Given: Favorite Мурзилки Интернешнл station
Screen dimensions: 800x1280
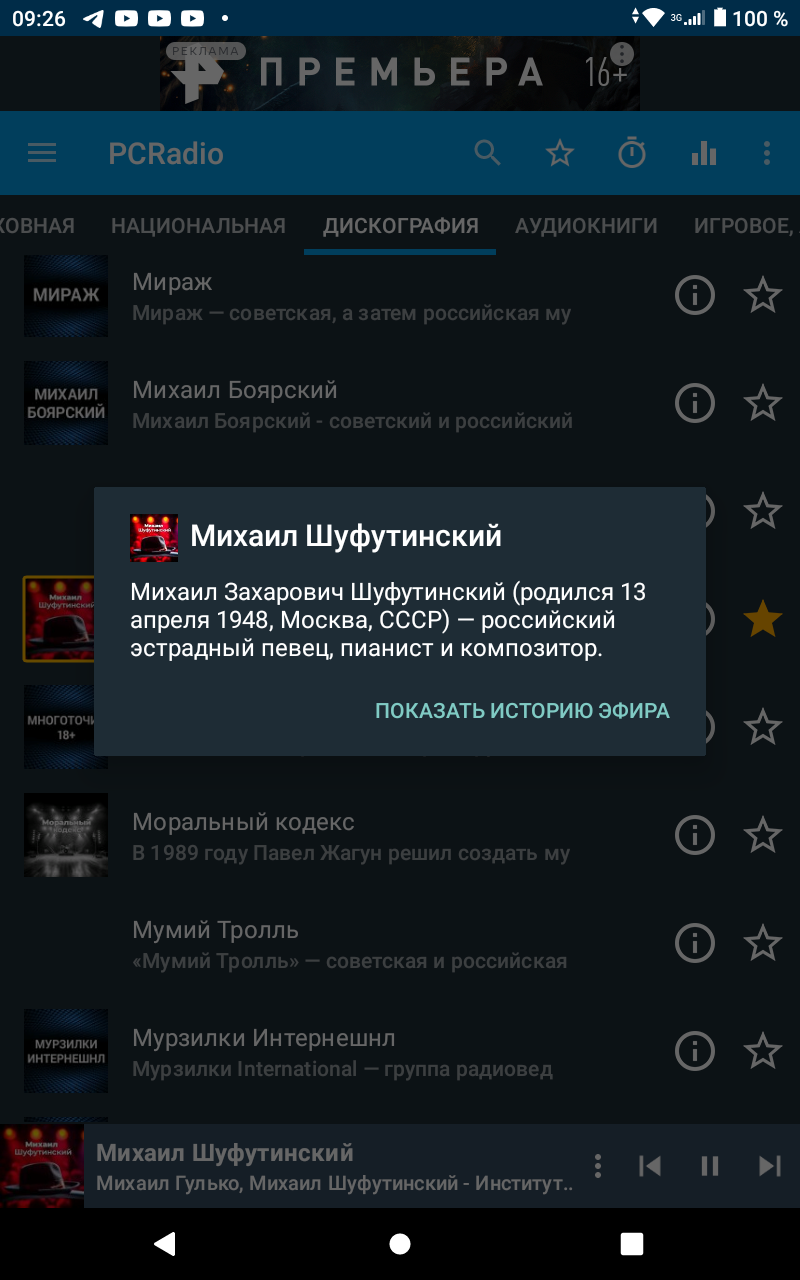Looking at the screenshot, I should tap(763, 1051).
